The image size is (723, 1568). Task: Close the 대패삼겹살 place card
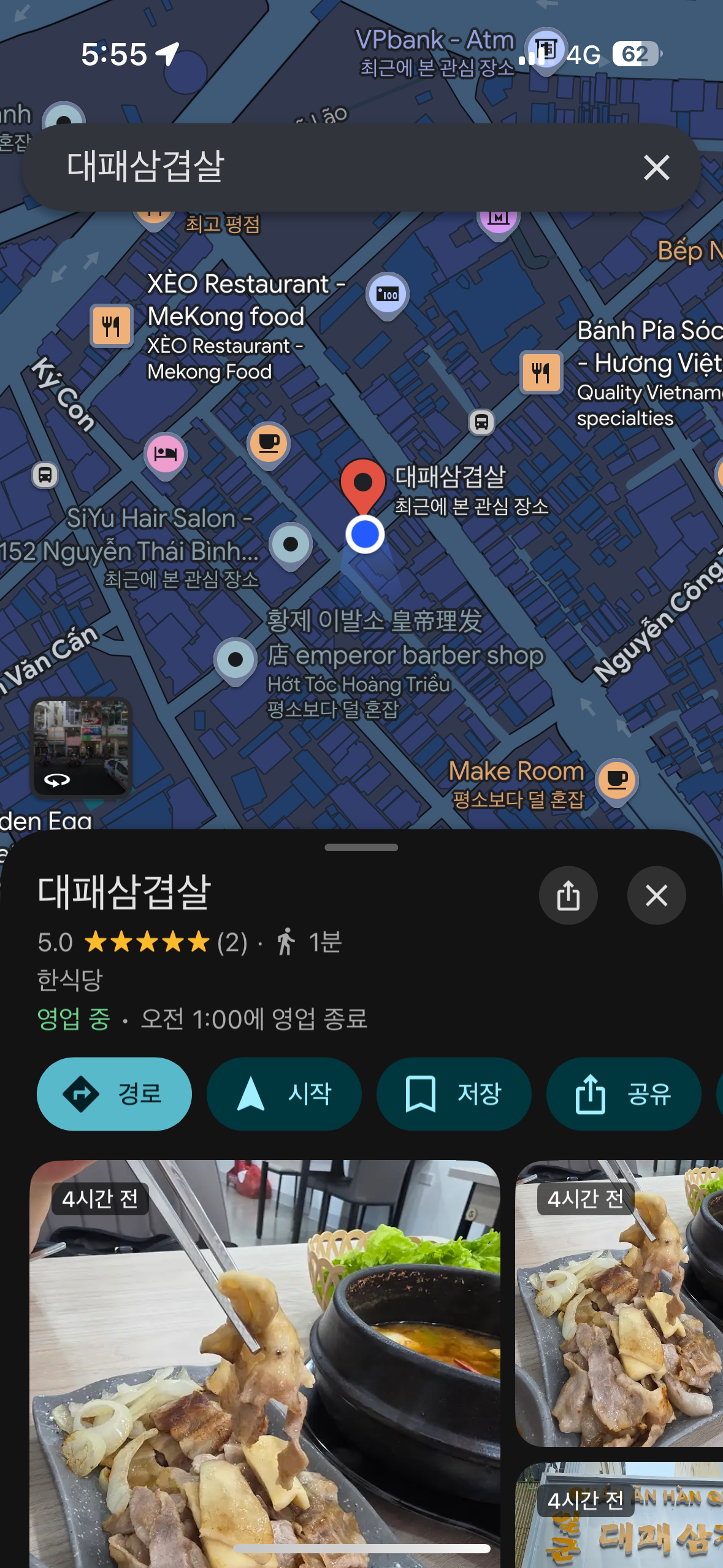[656, 896]
